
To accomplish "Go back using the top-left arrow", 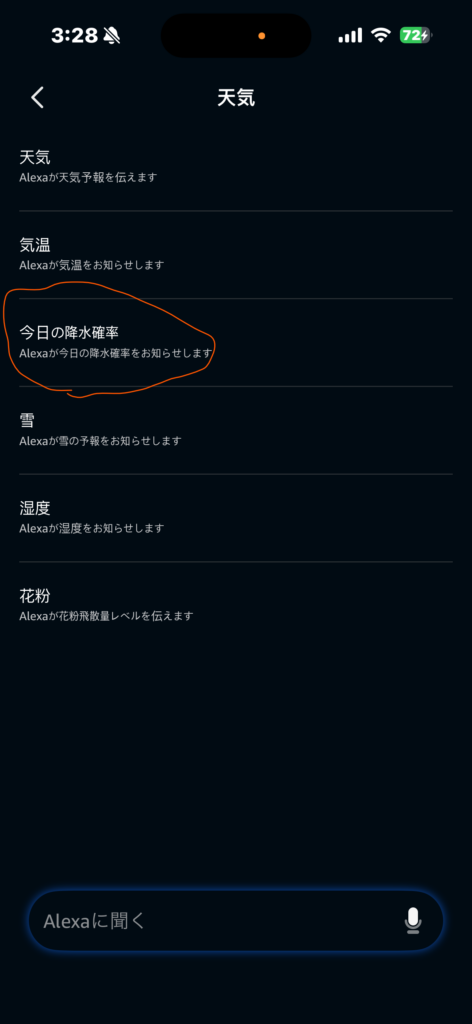I will point(37,98).
